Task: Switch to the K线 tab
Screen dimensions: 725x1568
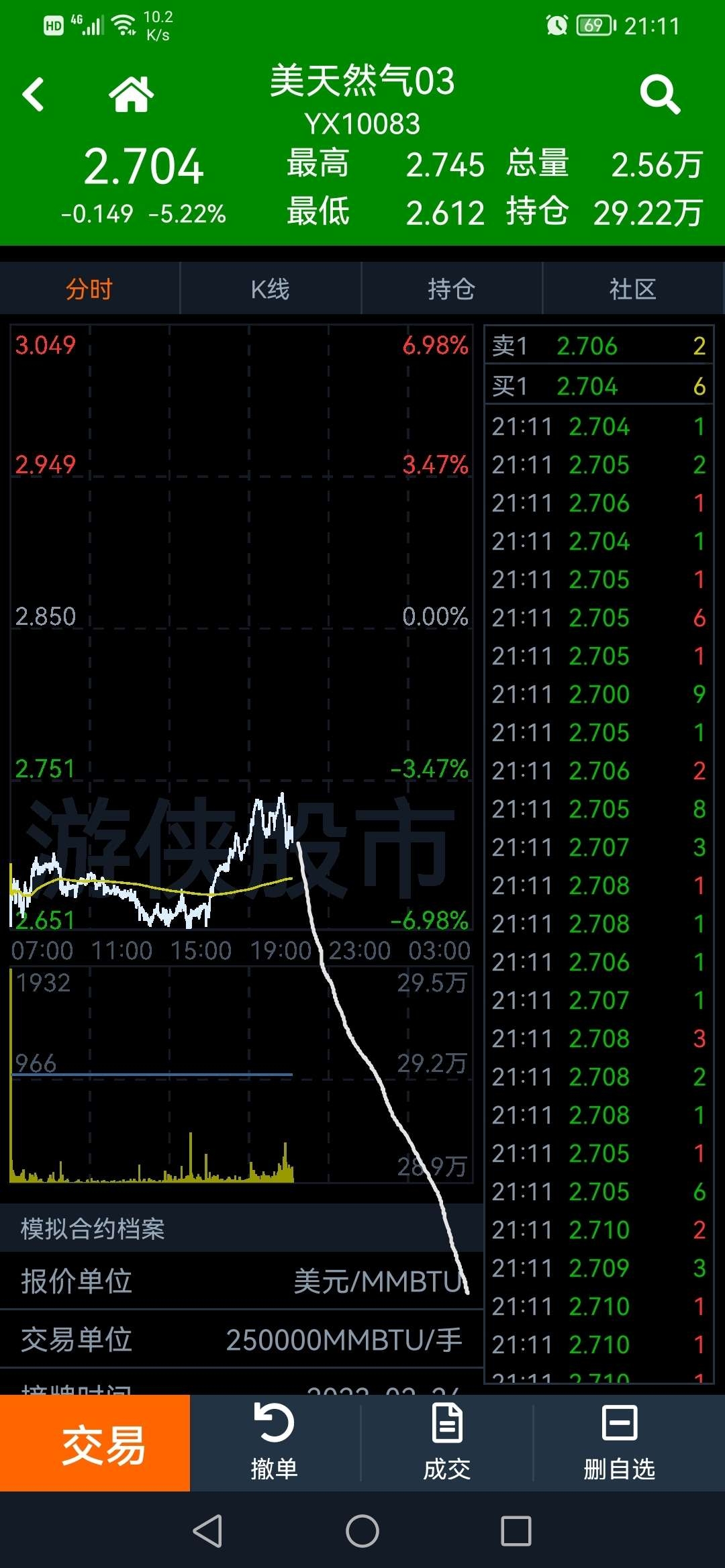Action: (x=271, y=289)
